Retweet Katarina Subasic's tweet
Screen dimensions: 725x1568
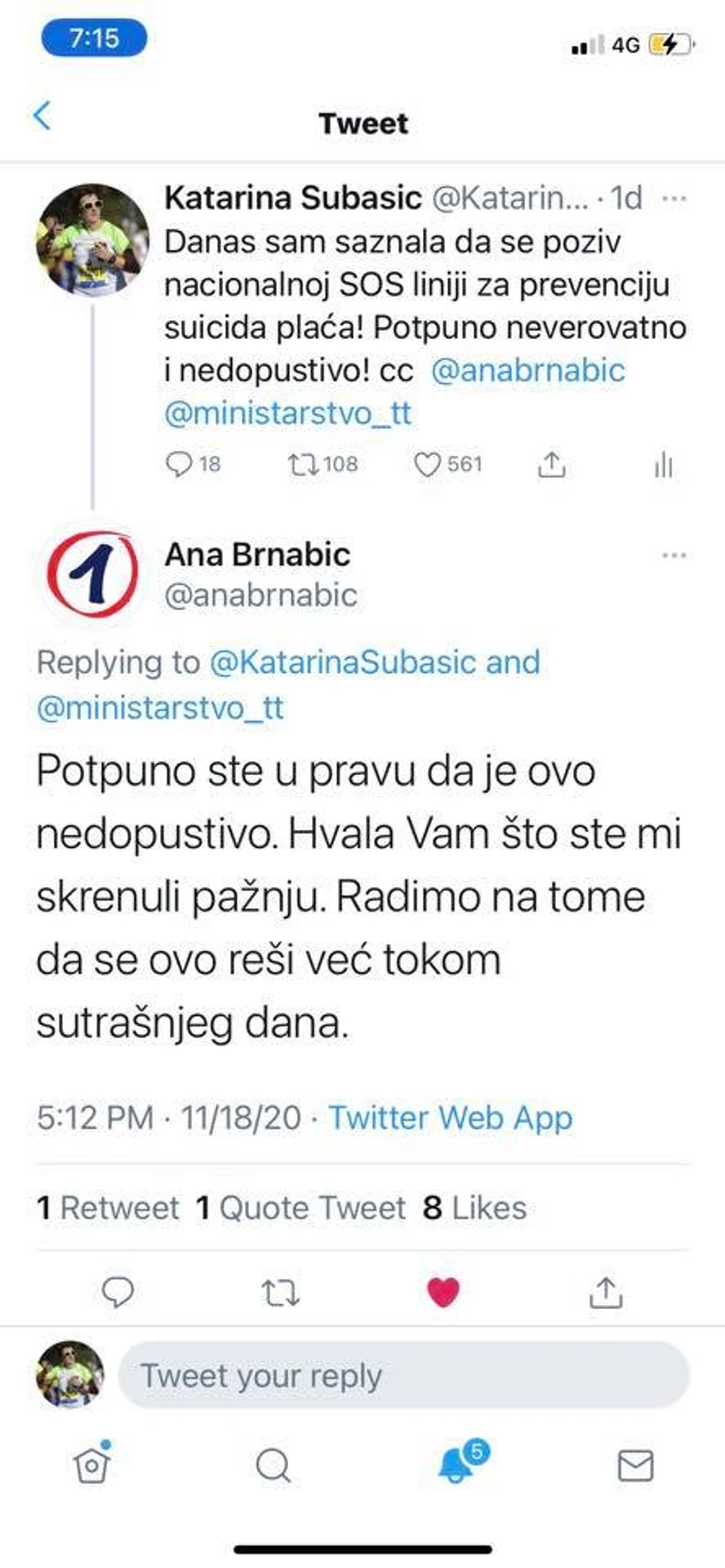(x=303, y=465)
